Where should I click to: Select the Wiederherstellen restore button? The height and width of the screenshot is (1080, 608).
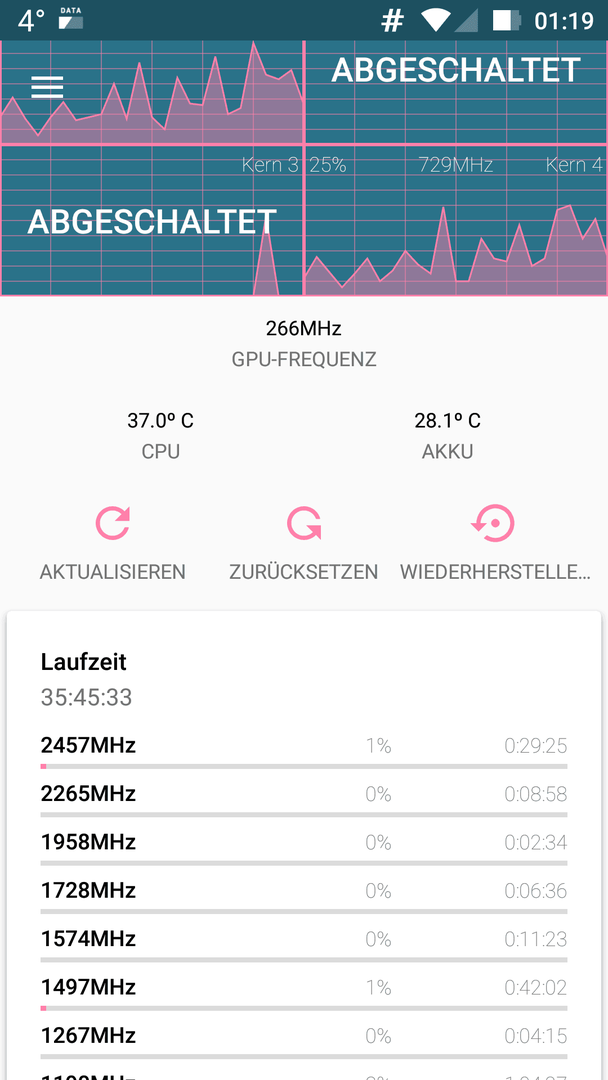[495, 543]
